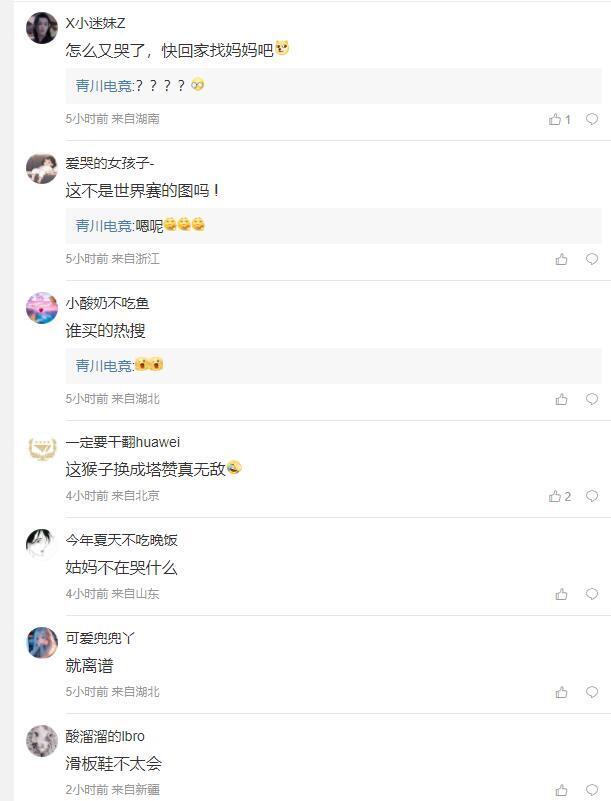The image size is (611, 801).
Task: Open 小酸奶不吃鱼's profile avatar
Action: click(41, 308)
